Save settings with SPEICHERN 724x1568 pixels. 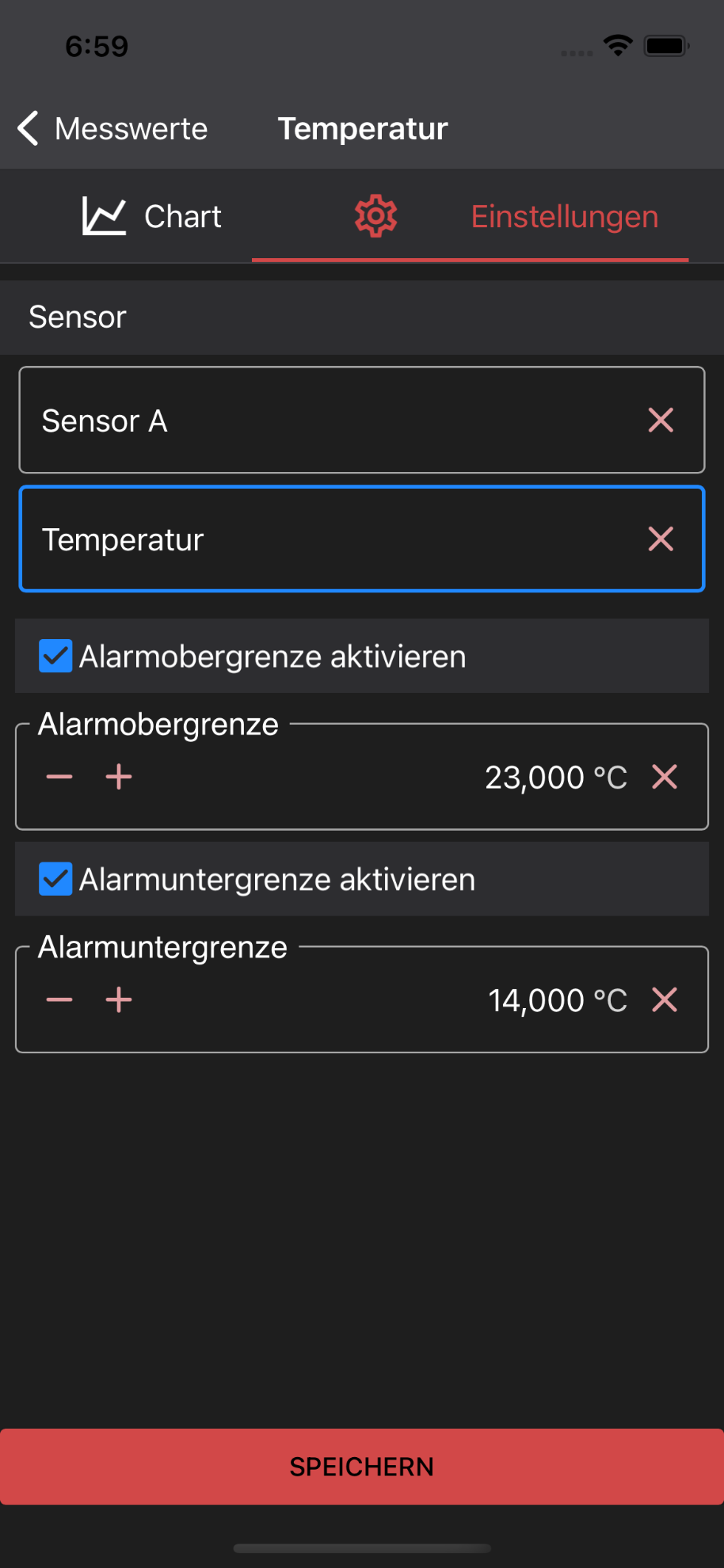tap(362, 1467)
